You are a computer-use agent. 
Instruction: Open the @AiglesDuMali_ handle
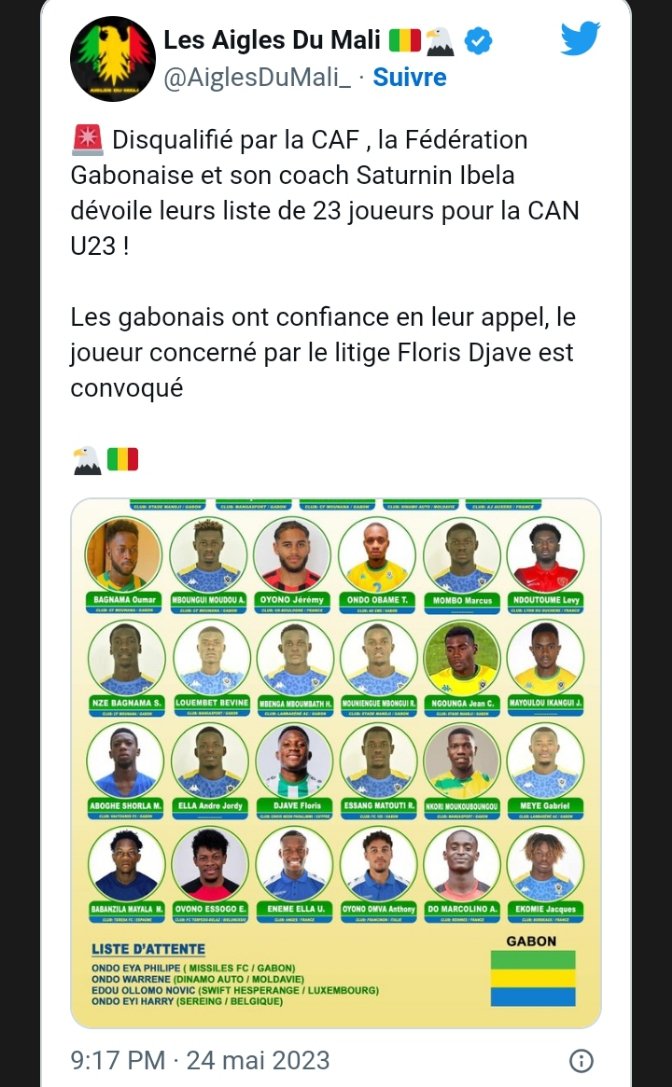pyautogui.click(x=256, y=77)
